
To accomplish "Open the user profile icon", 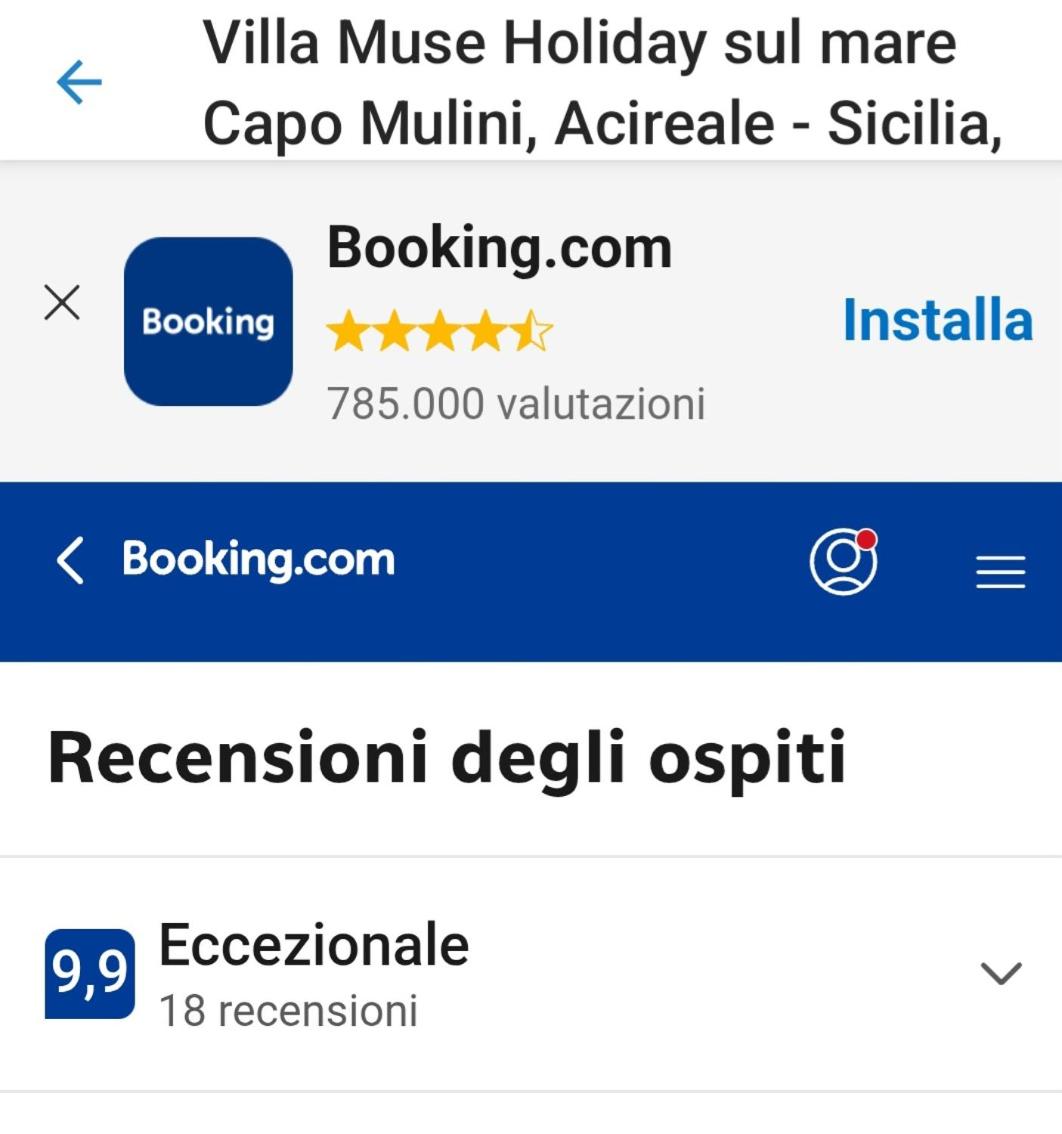I will [843, 561].
